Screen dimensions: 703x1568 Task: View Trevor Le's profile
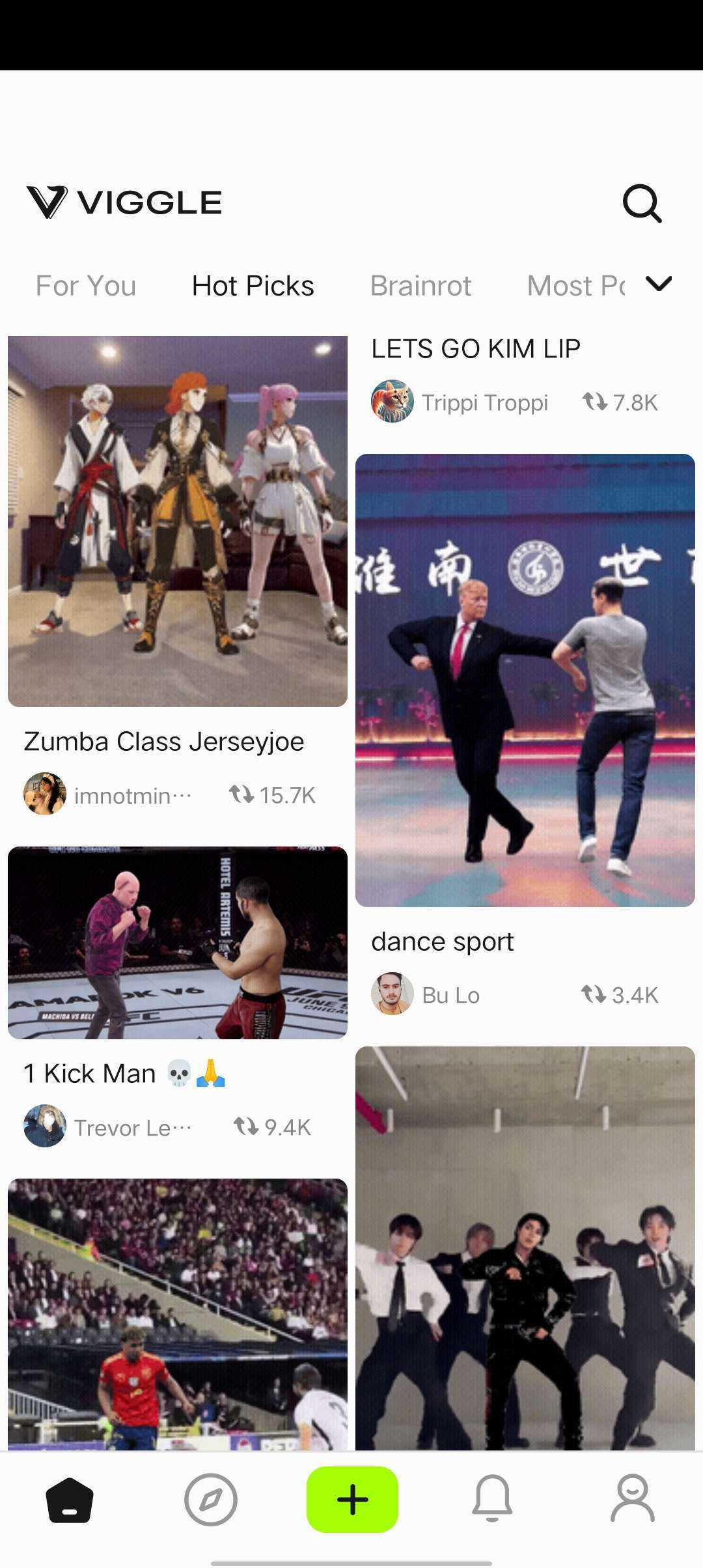pos(45,1127)
